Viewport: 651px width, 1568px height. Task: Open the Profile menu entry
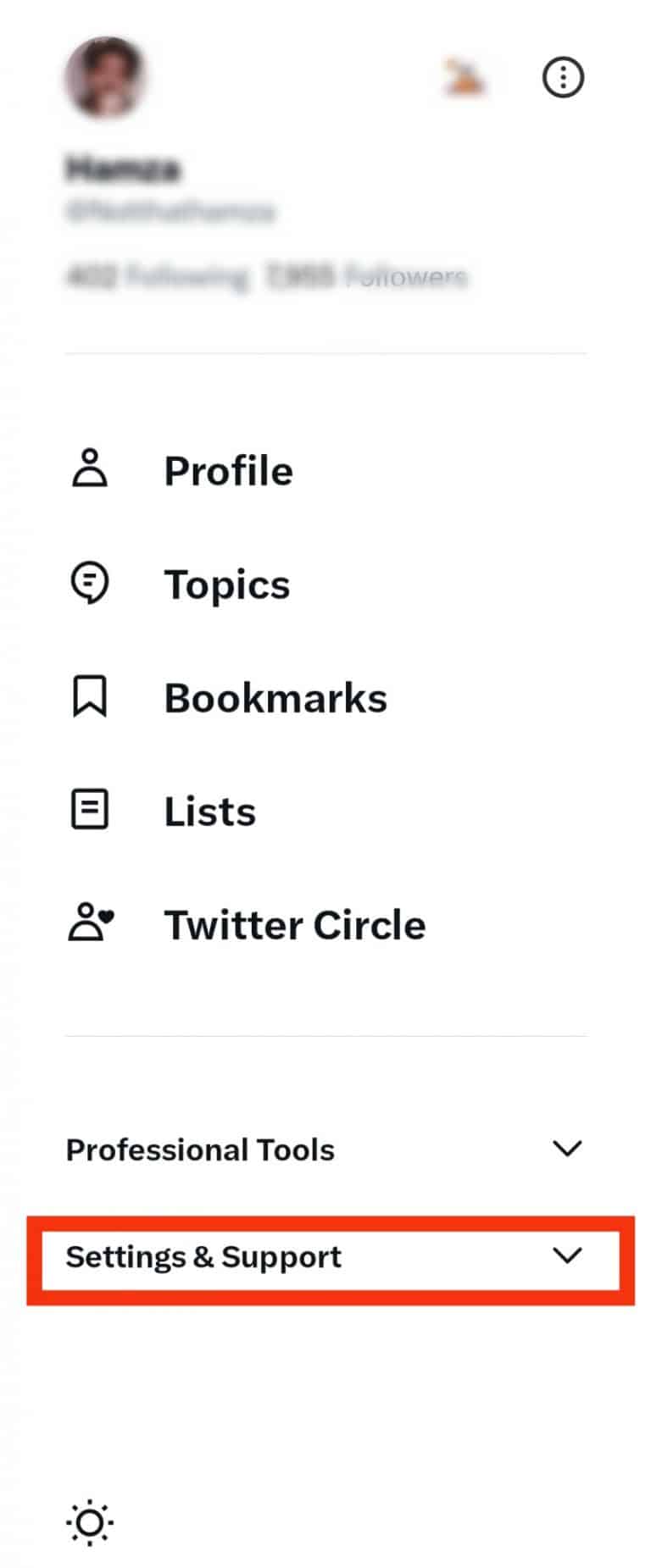pyautogui.click(x=227, y=471)
